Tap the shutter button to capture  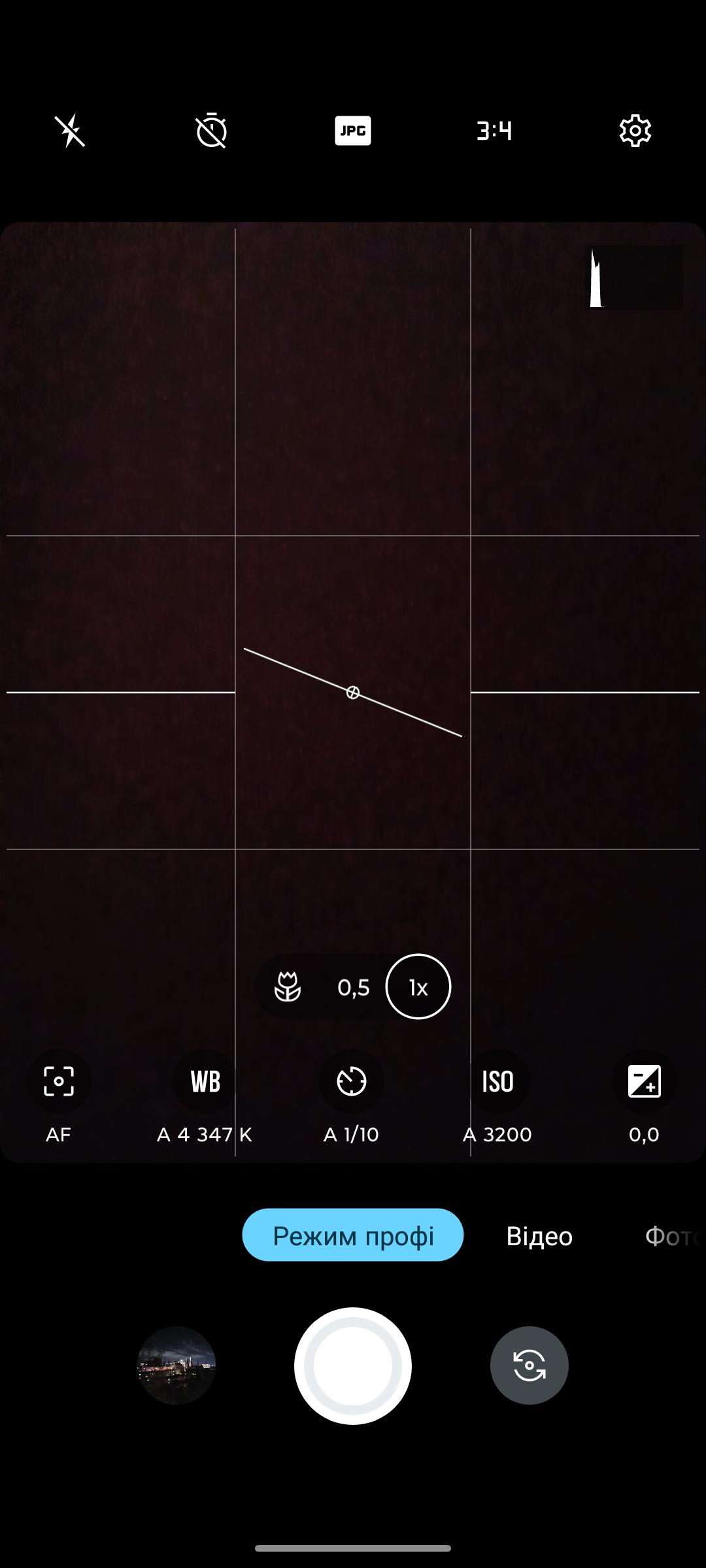click(353, 1365)
